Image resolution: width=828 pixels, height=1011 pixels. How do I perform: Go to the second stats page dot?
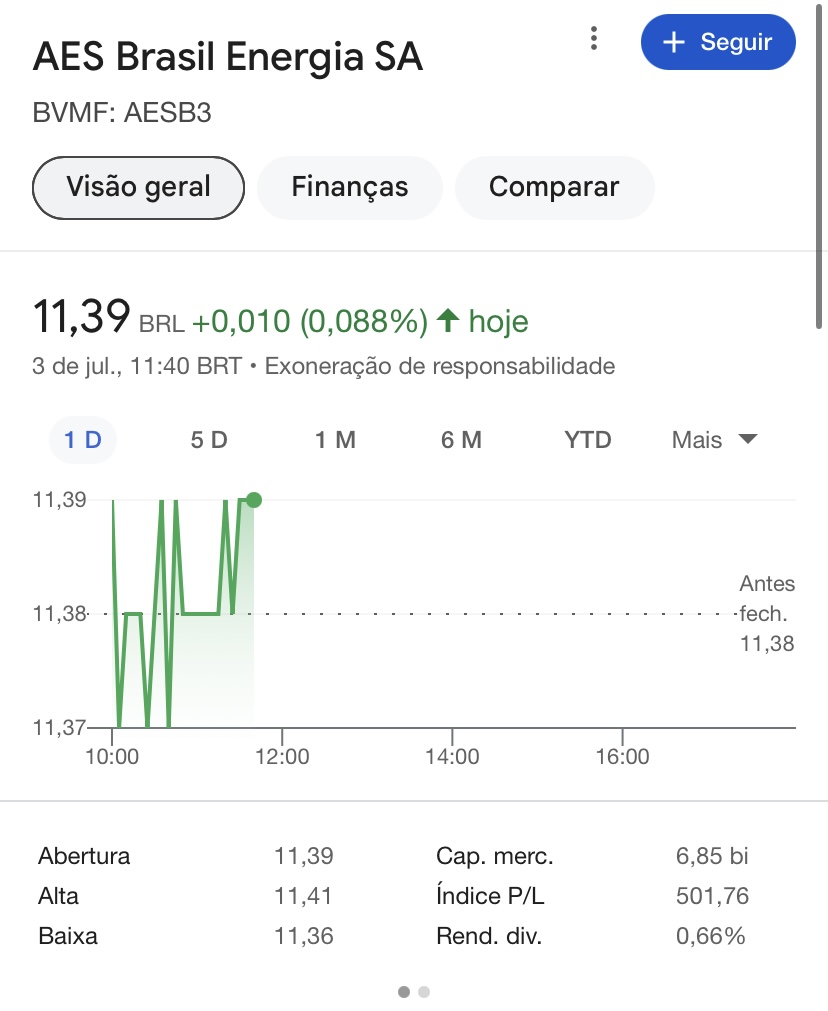424,992
